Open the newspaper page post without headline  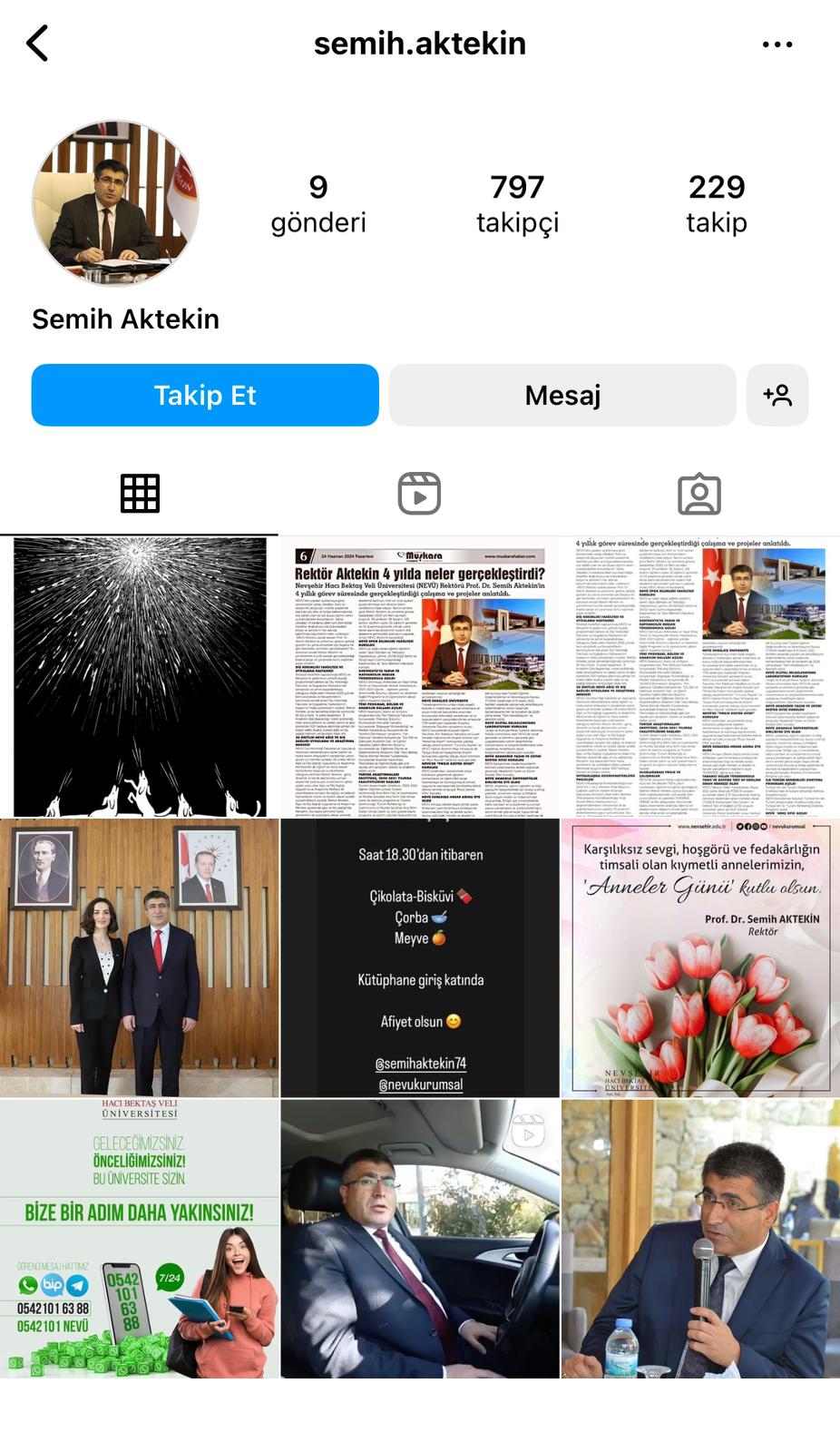pyautogui.click(x=699, y=677)
